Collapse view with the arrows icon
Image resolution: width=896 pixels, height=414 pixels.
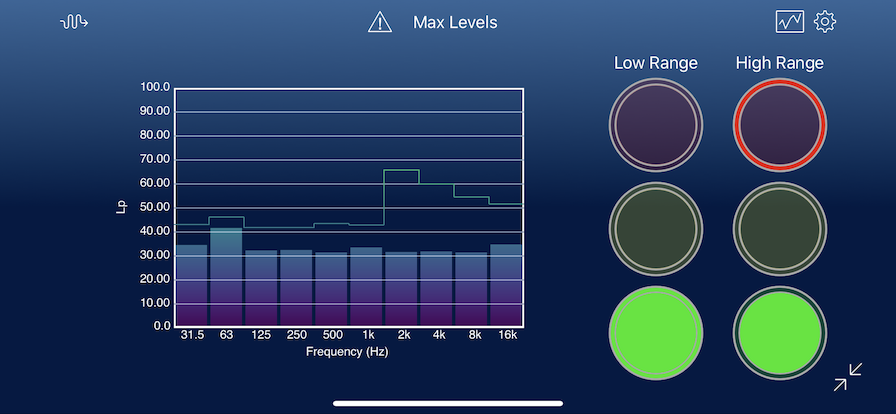click(x=848, y=377)
